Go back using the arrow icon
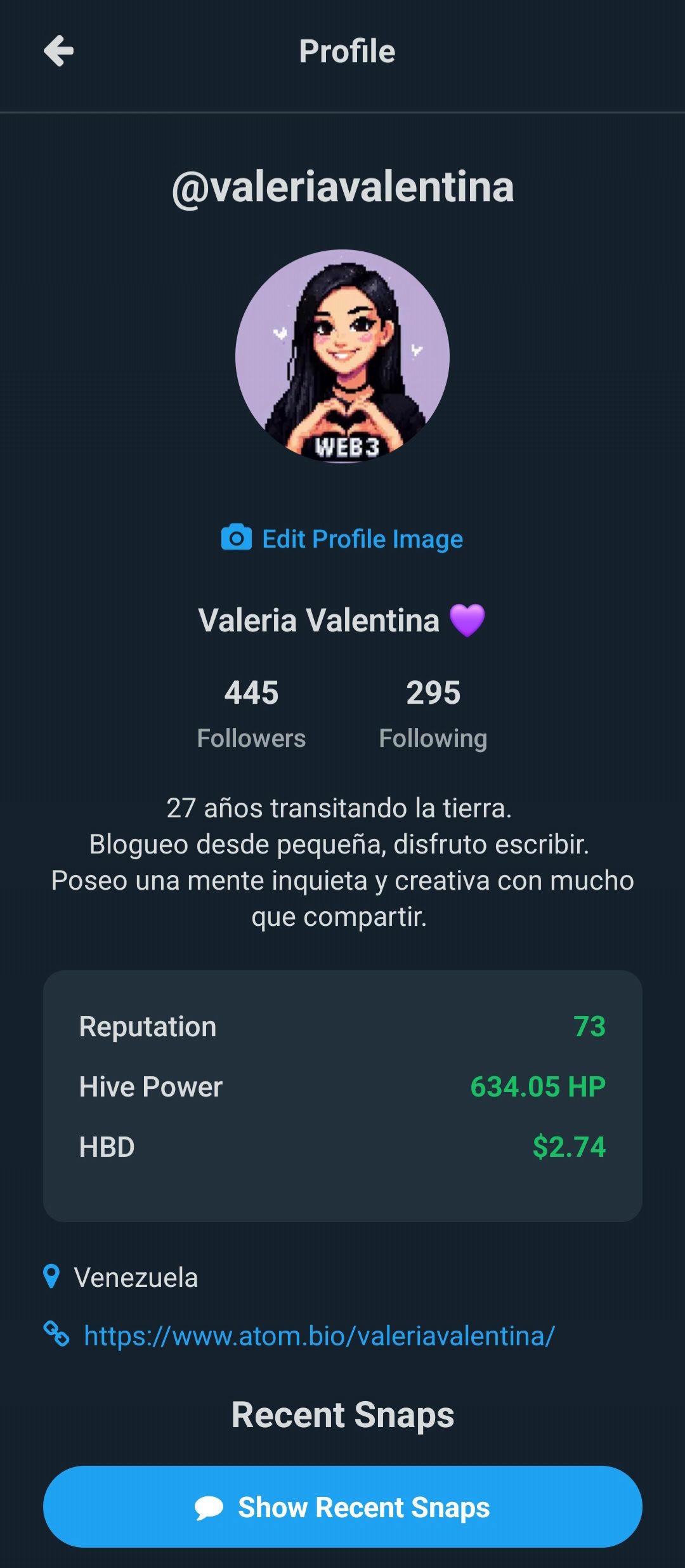This screenshot has height=1568, width=685. 59,51
